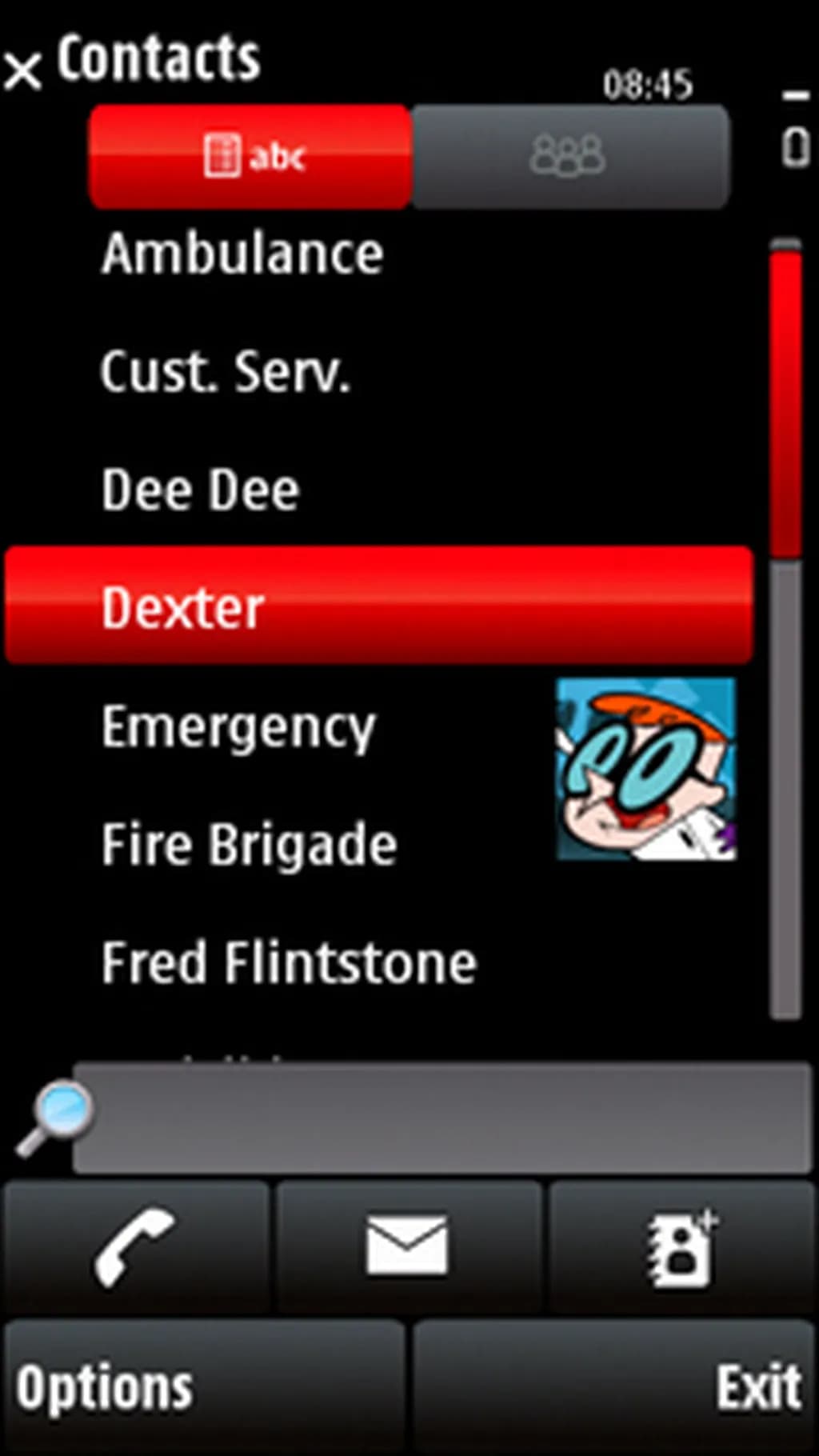Send a message to the selected contact

click(x=408, y=1246)
